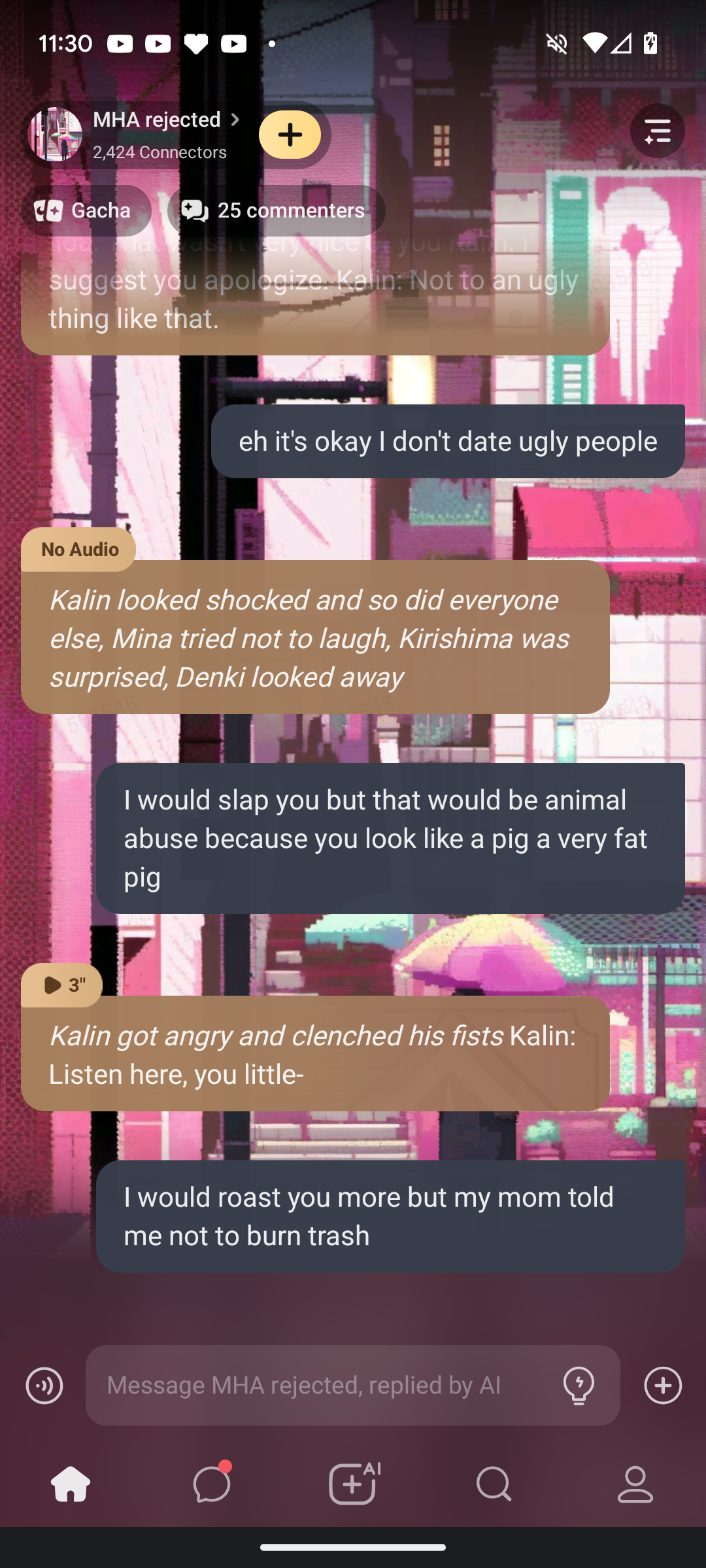This screenshot has height=1568, width=706.
Task: Open the plus attachments icon by input
Action: 663,1386
